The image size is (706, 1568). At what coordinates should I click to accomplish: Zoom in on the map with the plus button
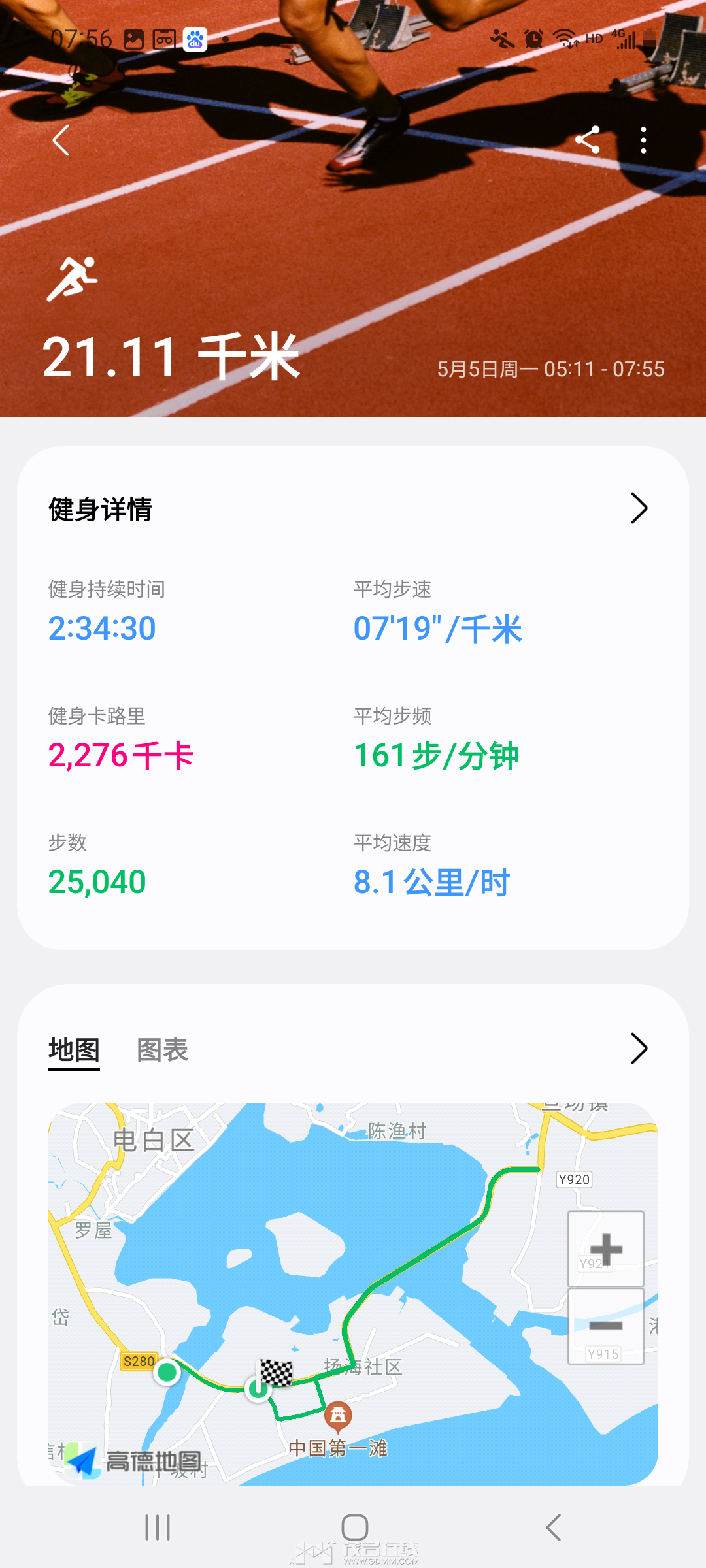[605, 1250]
